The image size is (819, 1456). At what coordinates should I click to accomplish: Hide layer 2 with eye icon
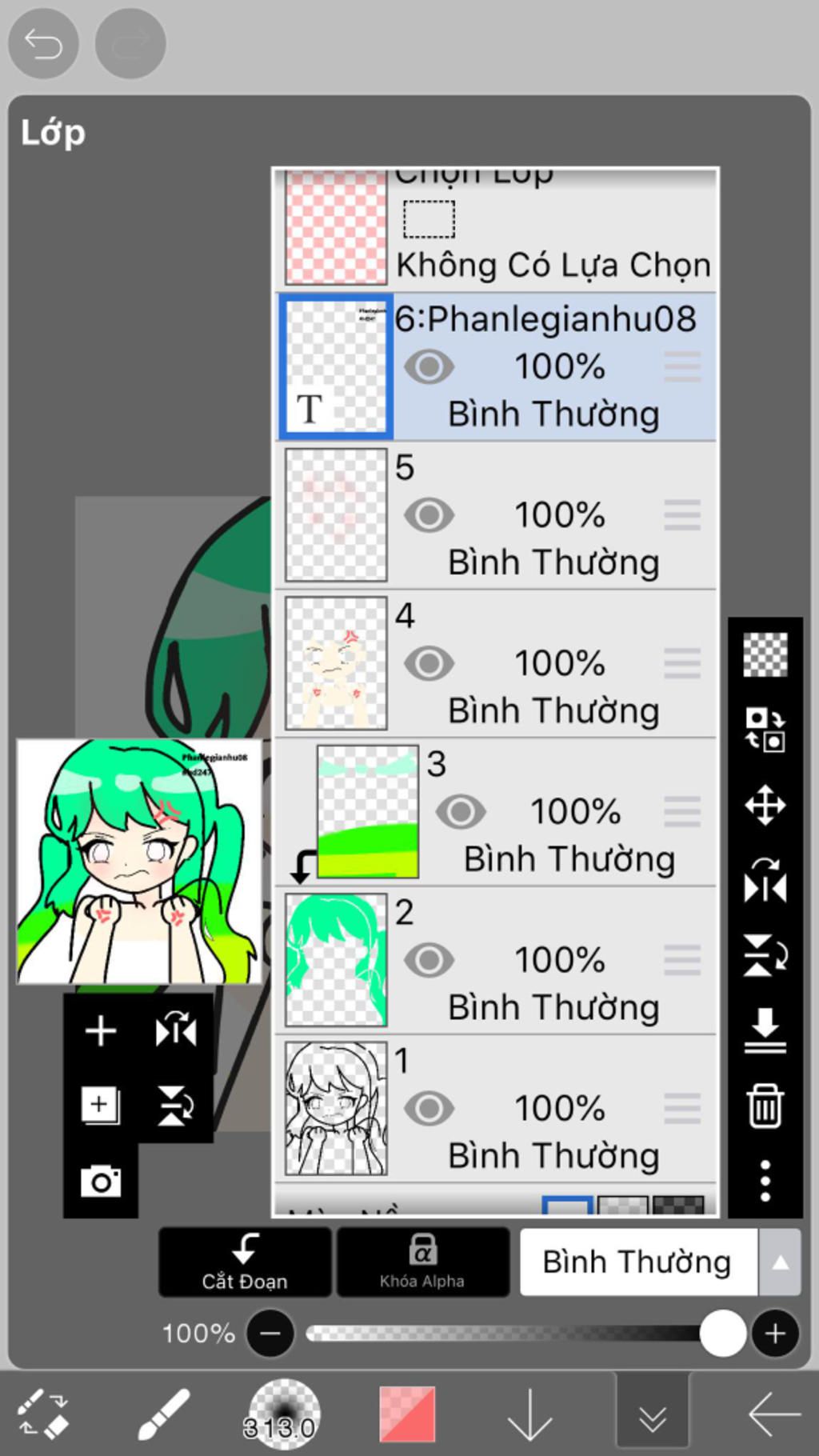coord(429,960)
